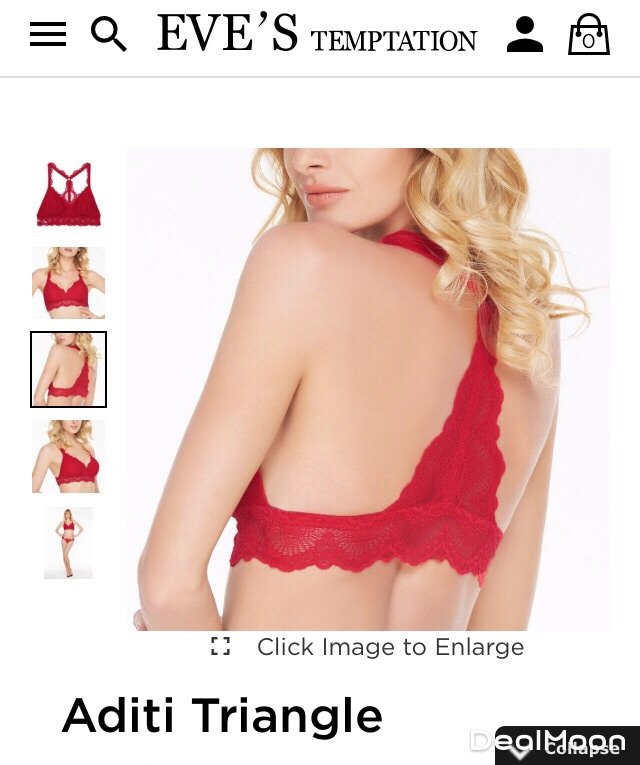Select the first thumbnail of the bralette alone
This screenshot has height=765, width=640.
68,195
